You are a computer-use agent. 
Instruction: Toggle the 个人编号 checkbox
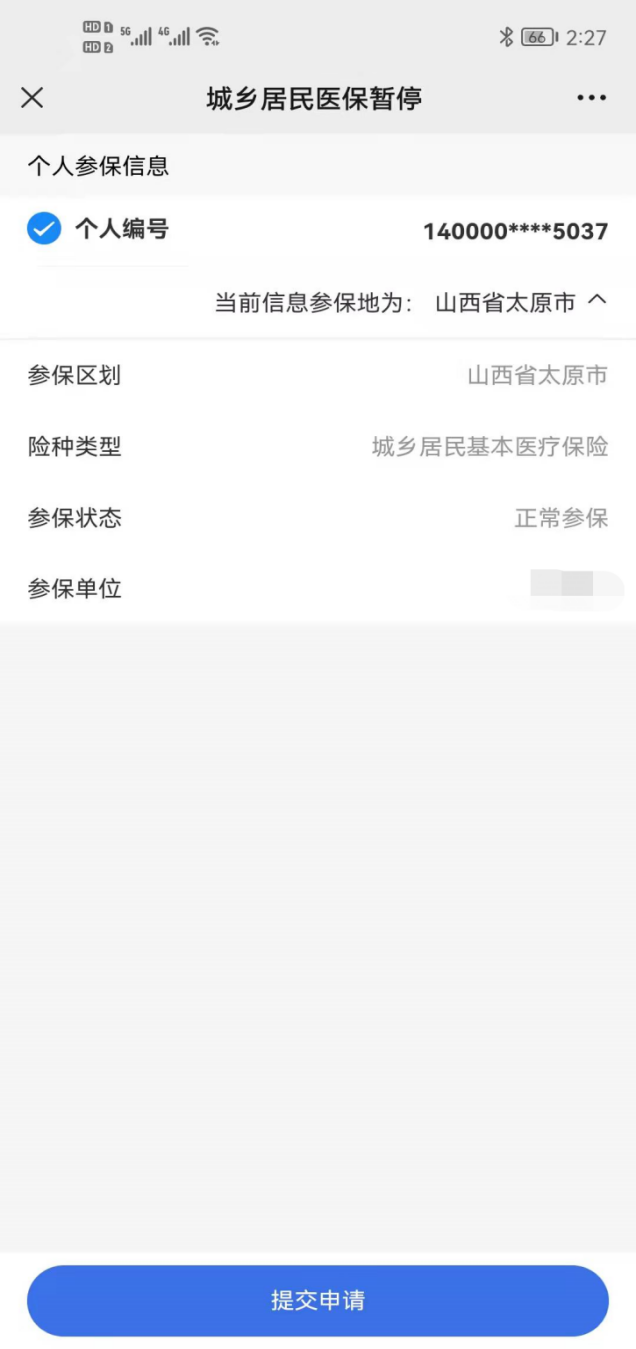click(44, 229)
